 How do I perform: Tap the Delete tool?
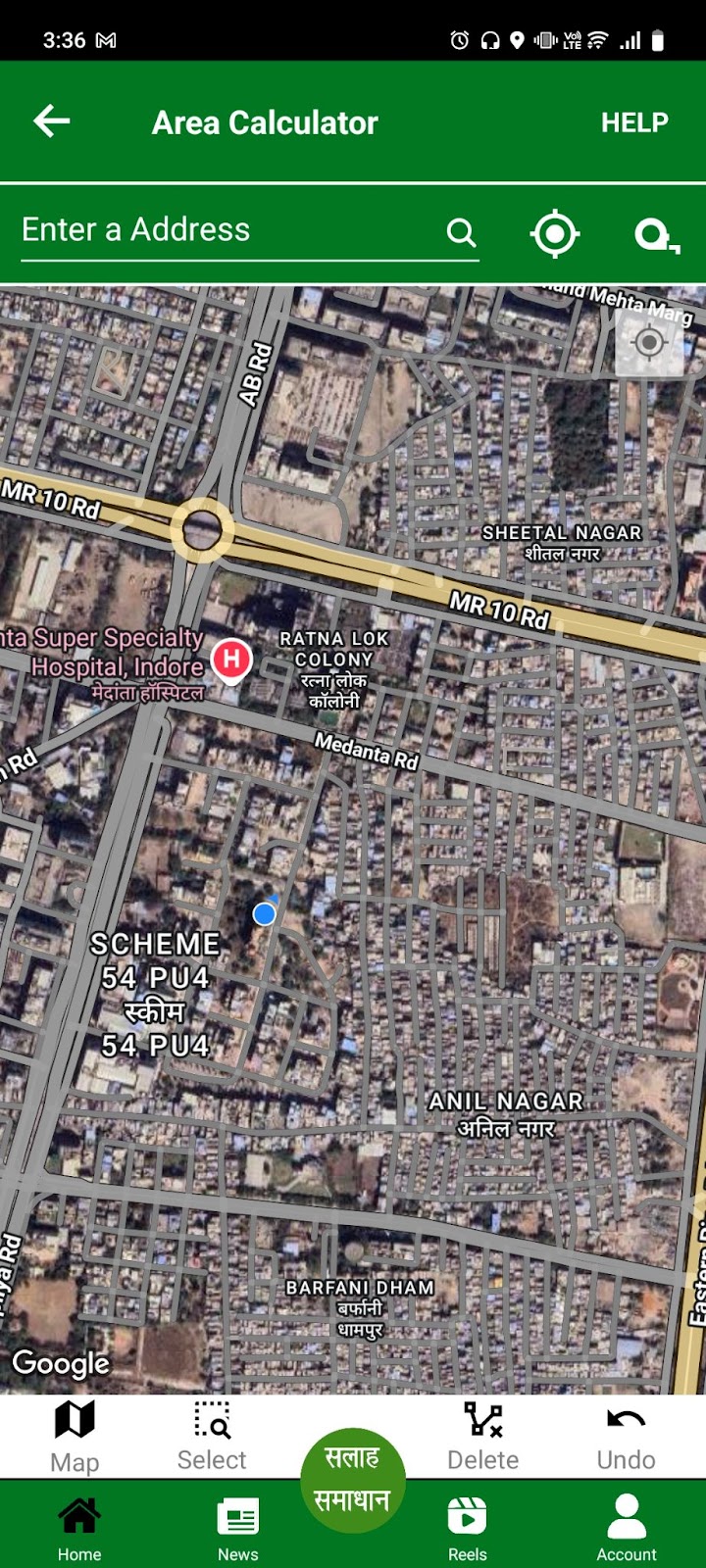tap(482, 1436)
